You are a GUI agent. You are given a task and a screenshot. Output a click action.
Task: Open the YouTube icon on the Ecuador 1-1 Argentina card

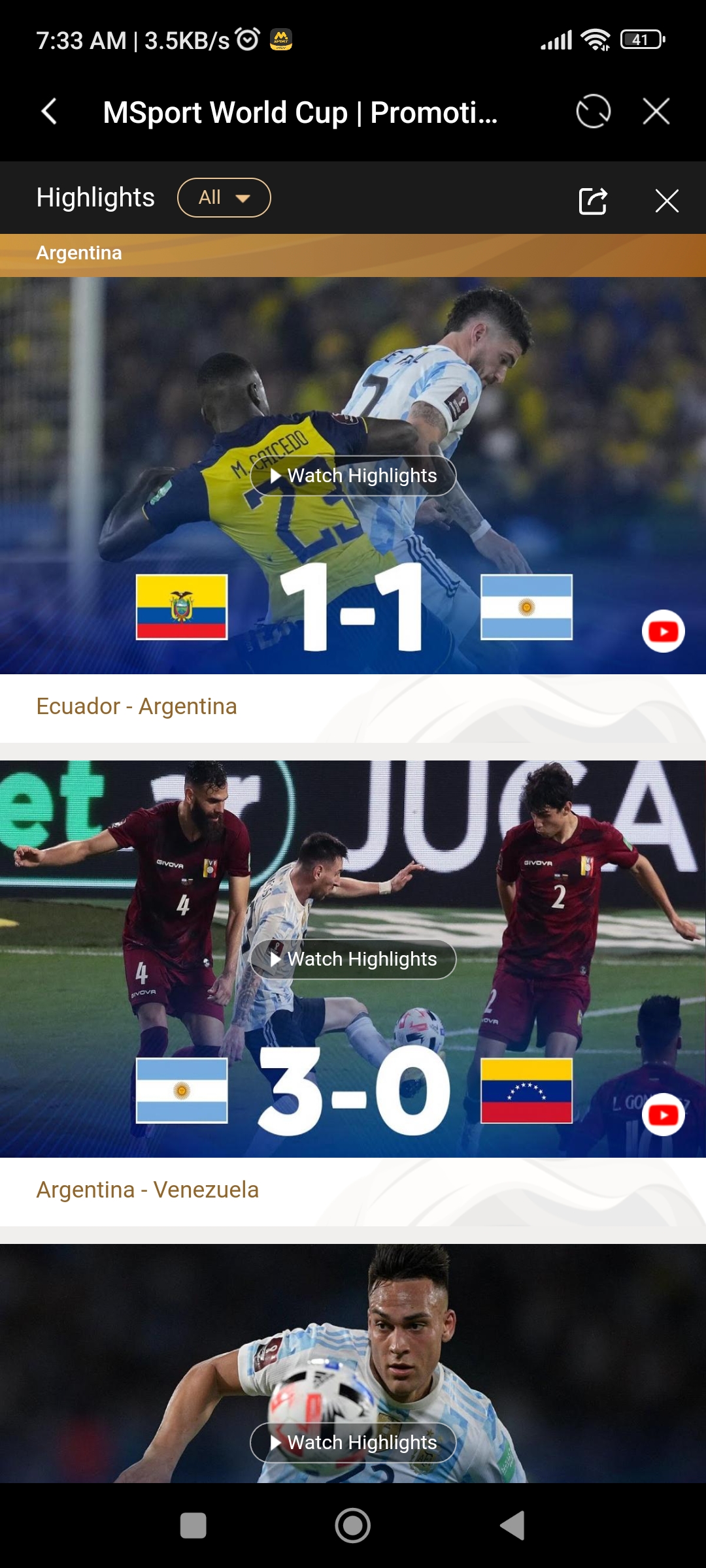(663, 631)
